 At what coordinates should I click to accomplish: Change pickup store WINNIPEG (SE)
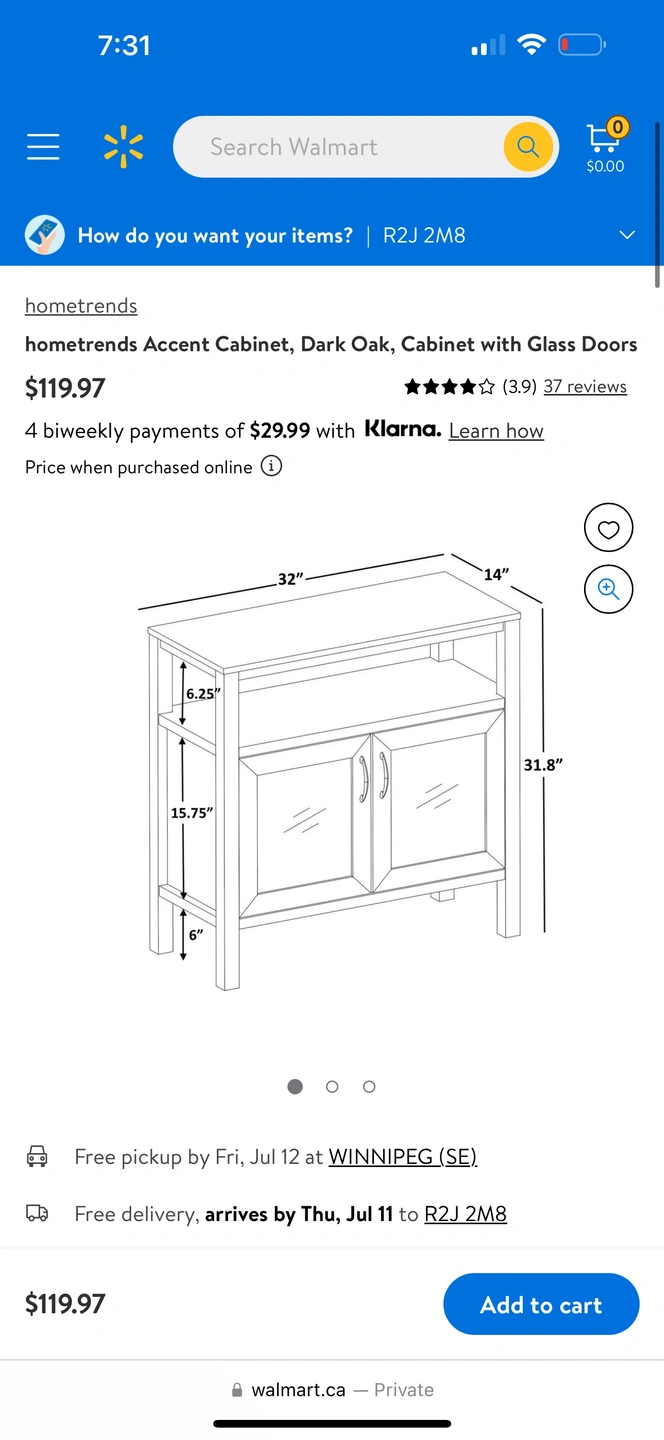tap(402, 1157)
